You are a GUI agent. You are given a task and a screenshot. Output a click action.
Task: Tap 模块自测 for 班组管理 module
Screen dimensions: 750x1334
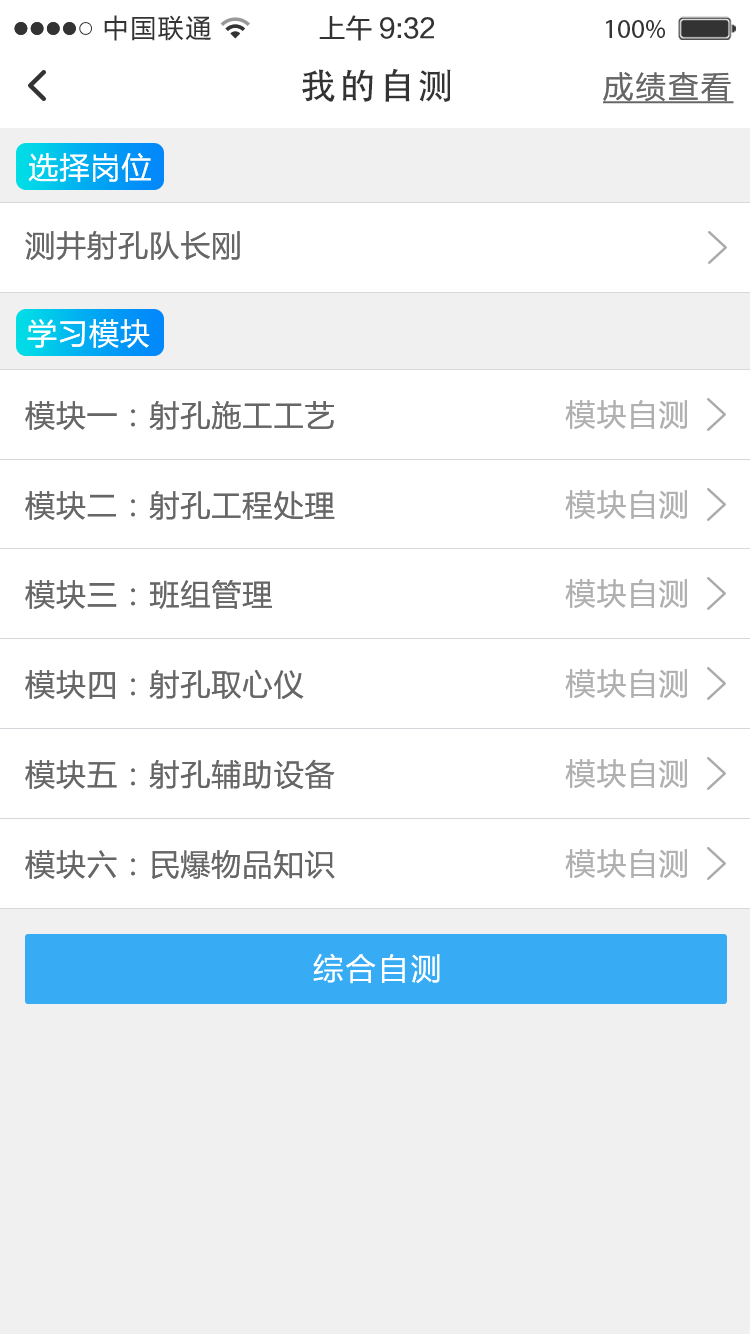(x=626, y=594)
